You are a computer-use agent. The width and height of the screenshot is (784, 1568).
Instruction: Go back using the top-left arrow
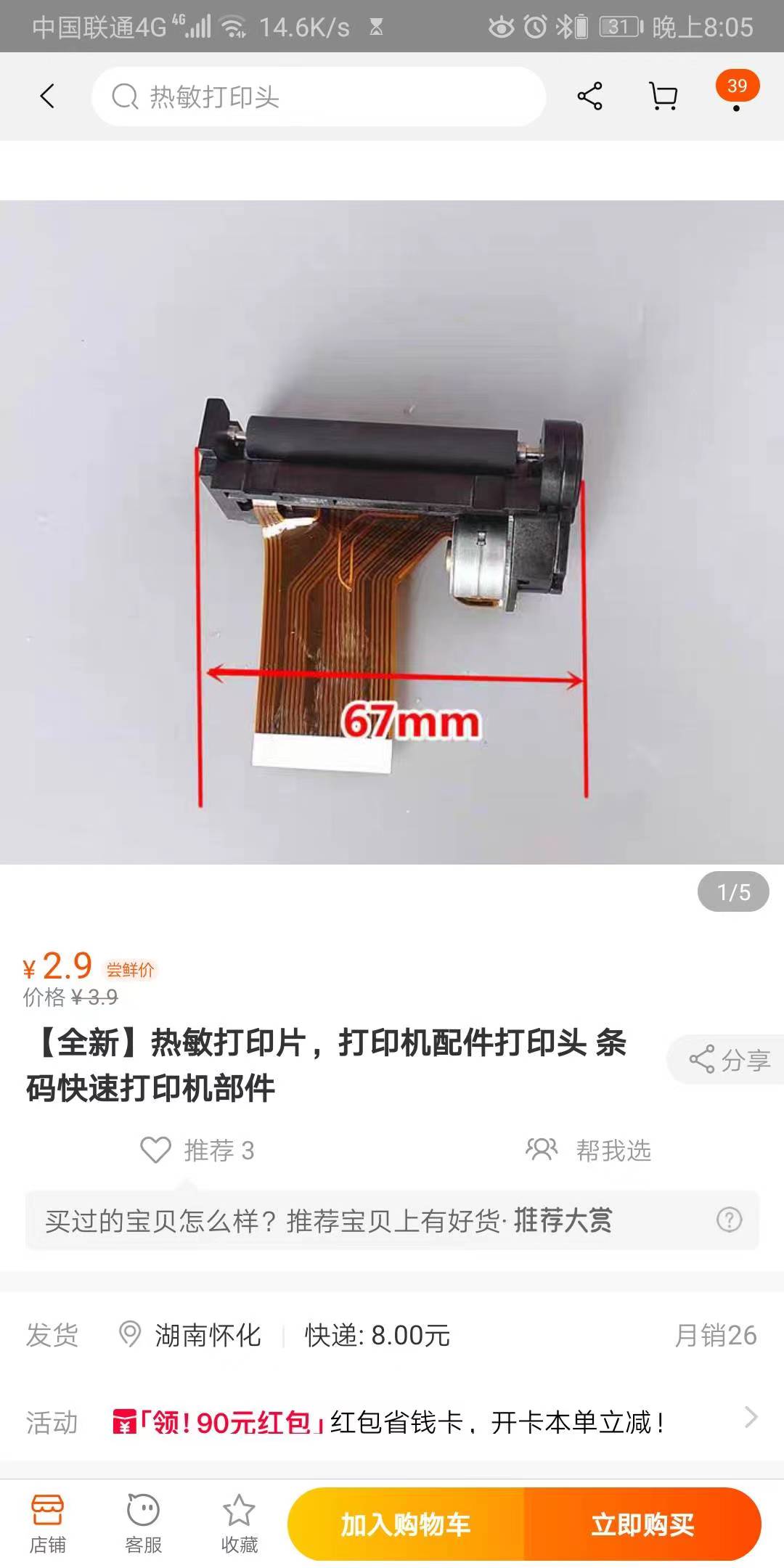pyautogui.click(x=47, y=96)
